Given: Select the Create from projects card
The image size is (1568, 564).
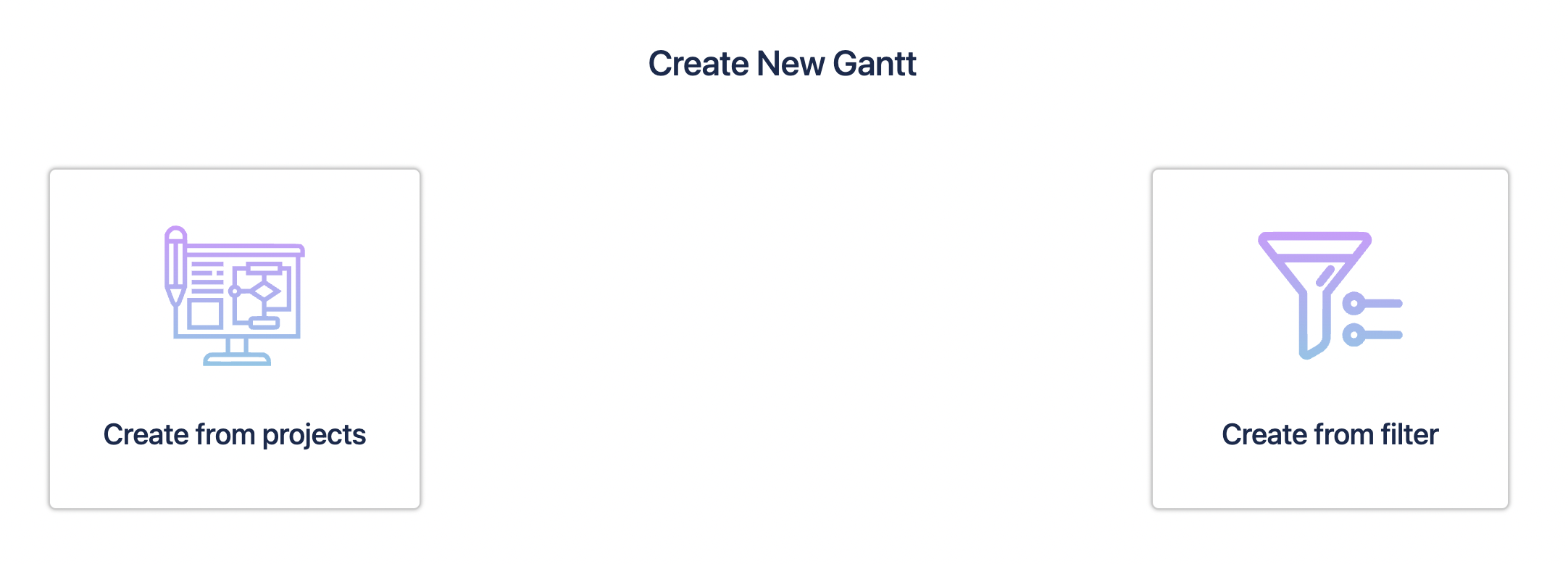Looking at the screenshot, I should point(235,339).
